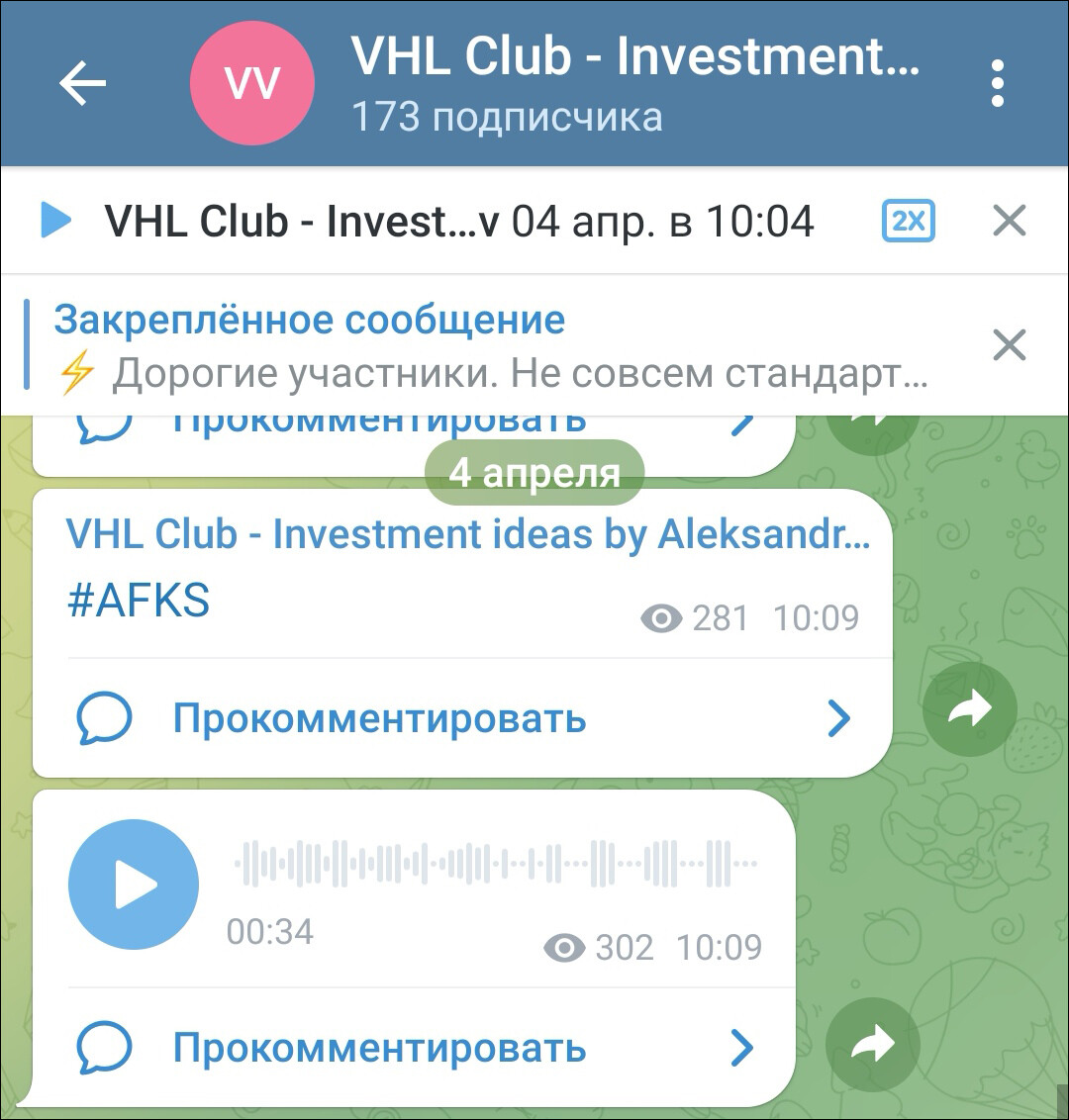Share the voice message post
Screen dimensions: 1069x1120
(x=872, y=1044)
